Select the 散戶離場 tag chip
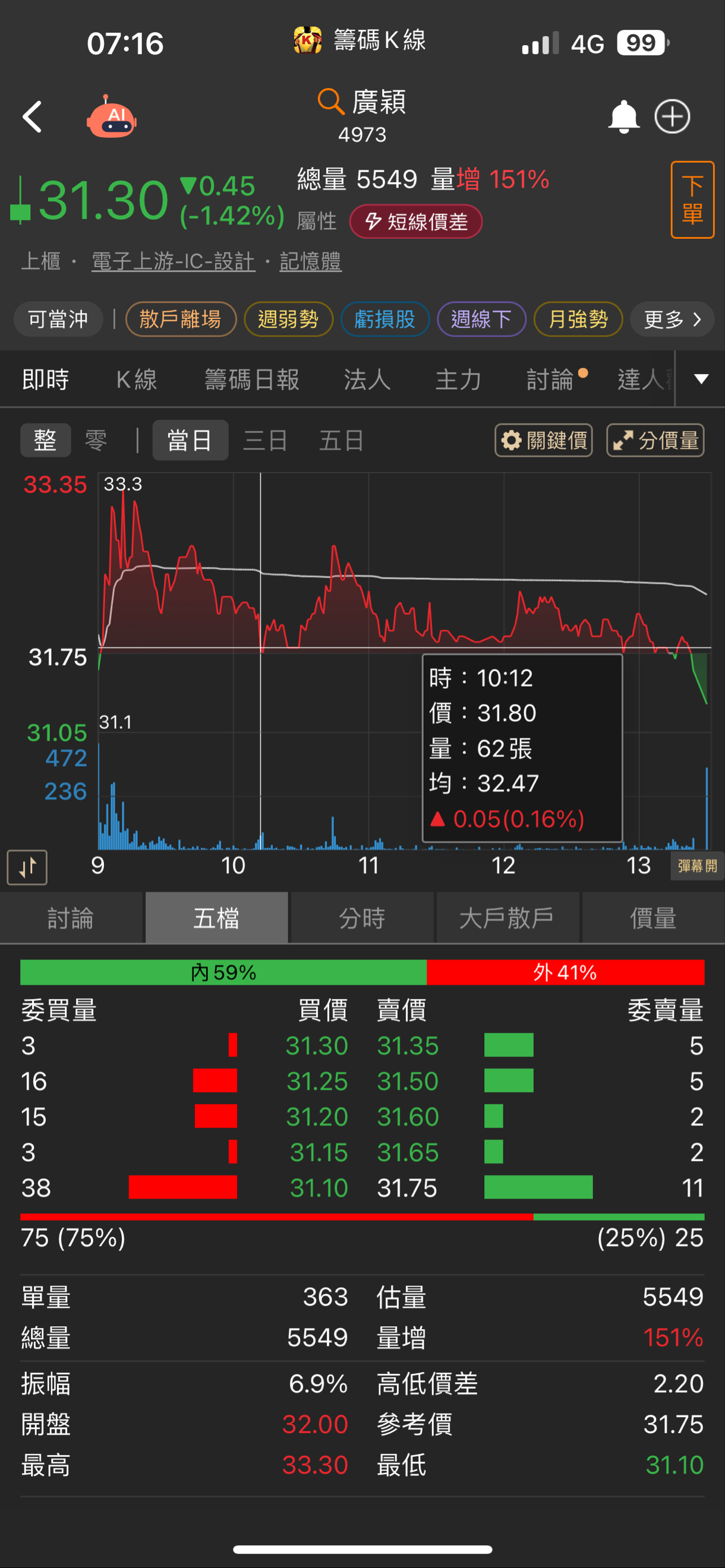This screenshot has width=725, height=1568. pyautogui.click(x=180, y=319)
